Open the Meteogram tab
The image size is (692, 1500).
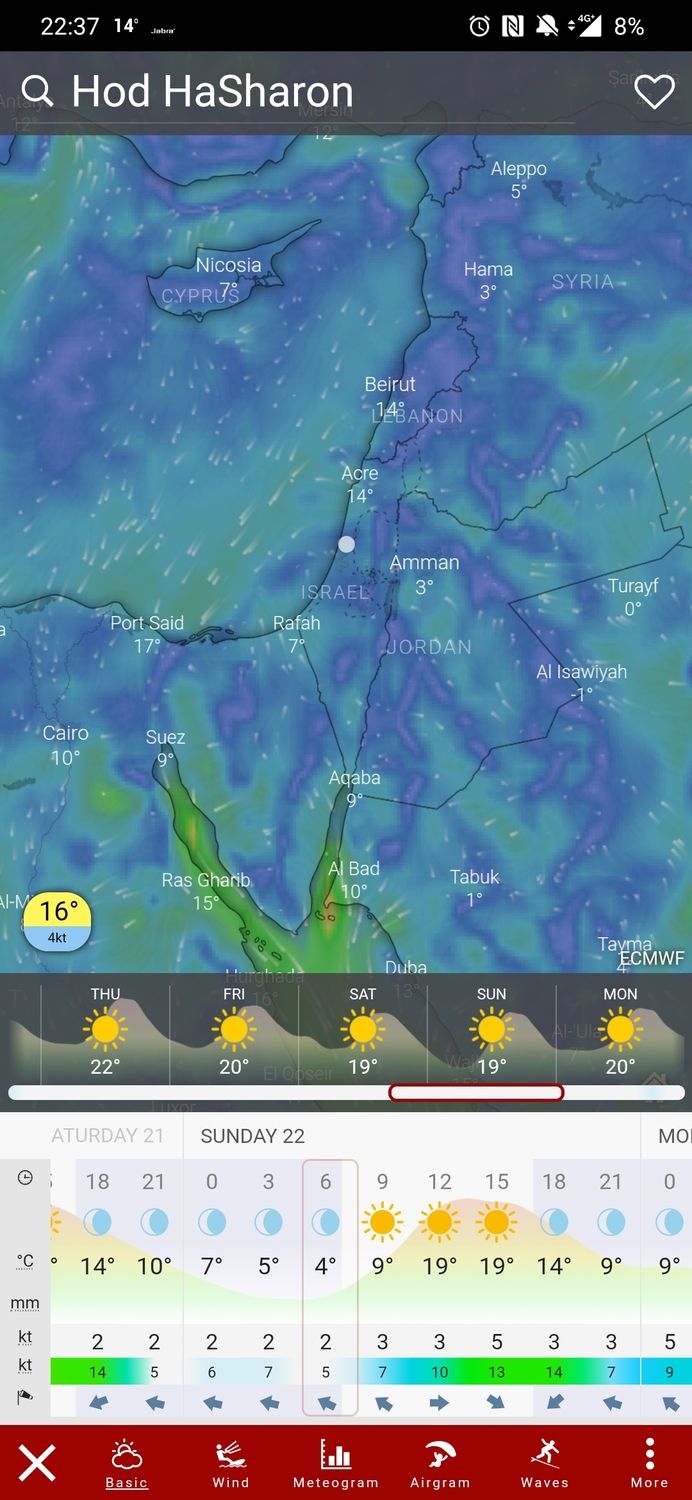click(x=336, y=1463)
